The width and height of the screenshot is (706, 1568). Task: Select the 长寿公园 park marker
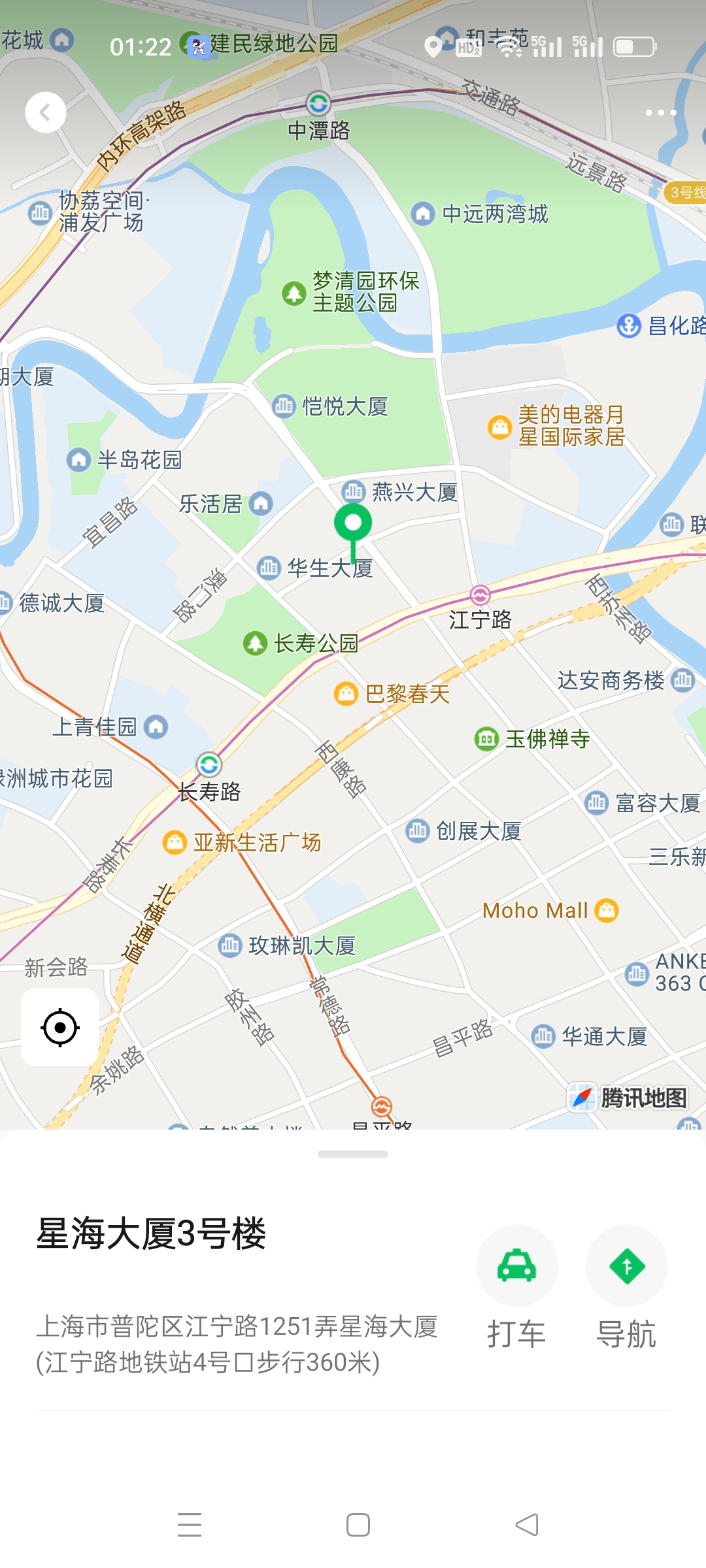[x=255, y=644]
